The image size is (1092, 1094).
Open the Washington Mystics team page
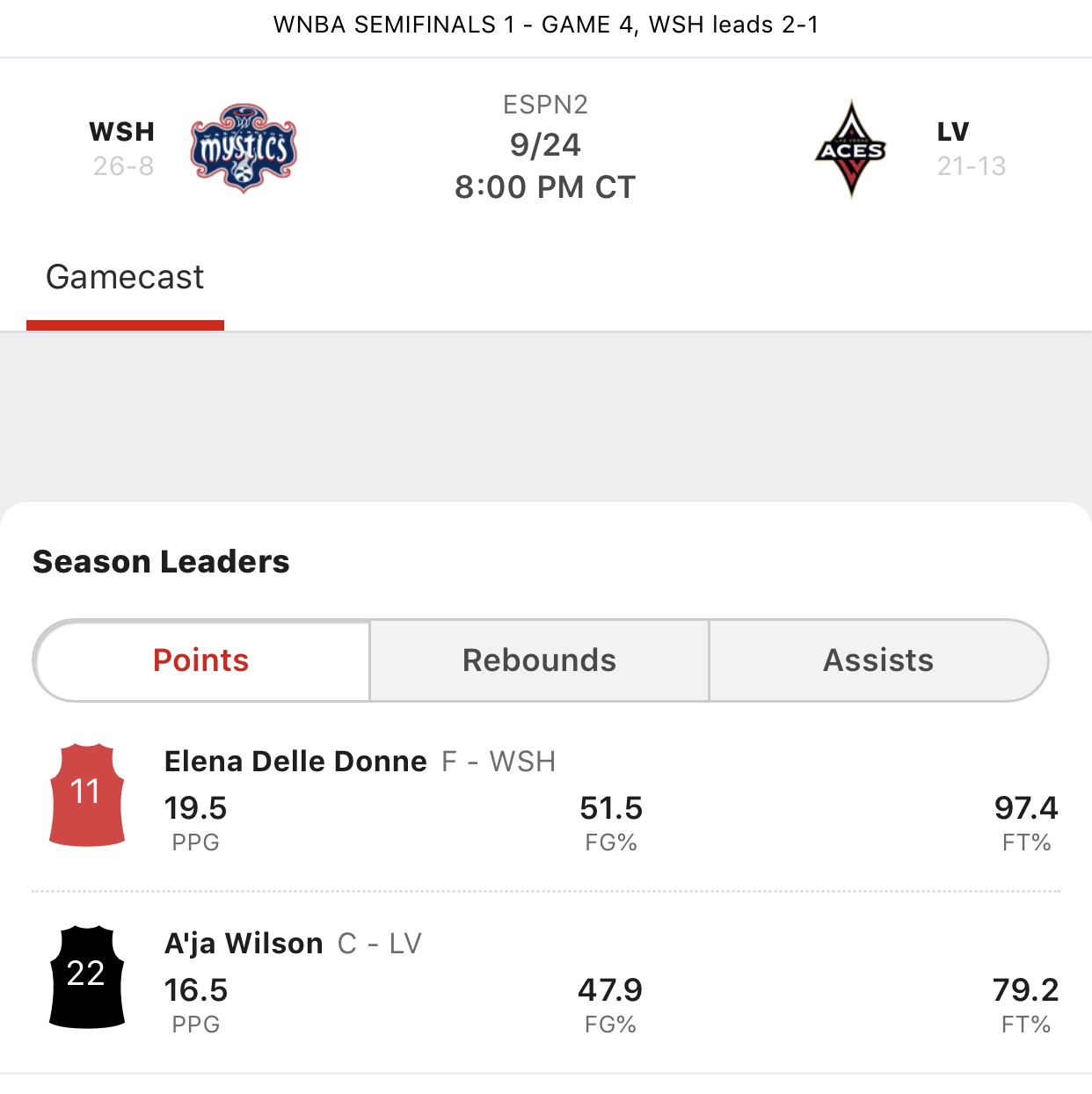tap(243, 148)
